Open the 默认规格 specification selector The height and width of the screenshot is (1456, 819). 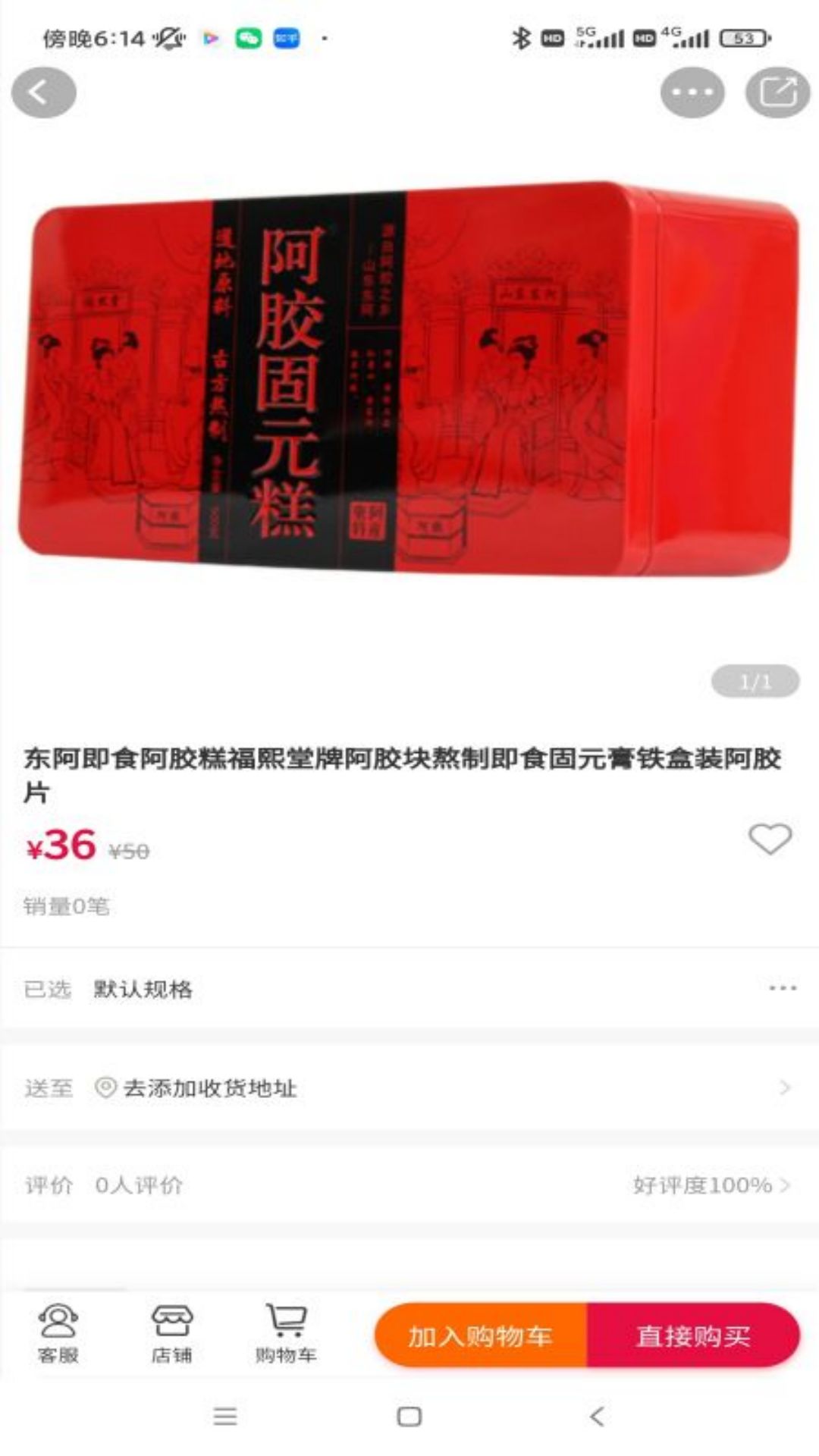pyautogui.click(x=409, y=989)
